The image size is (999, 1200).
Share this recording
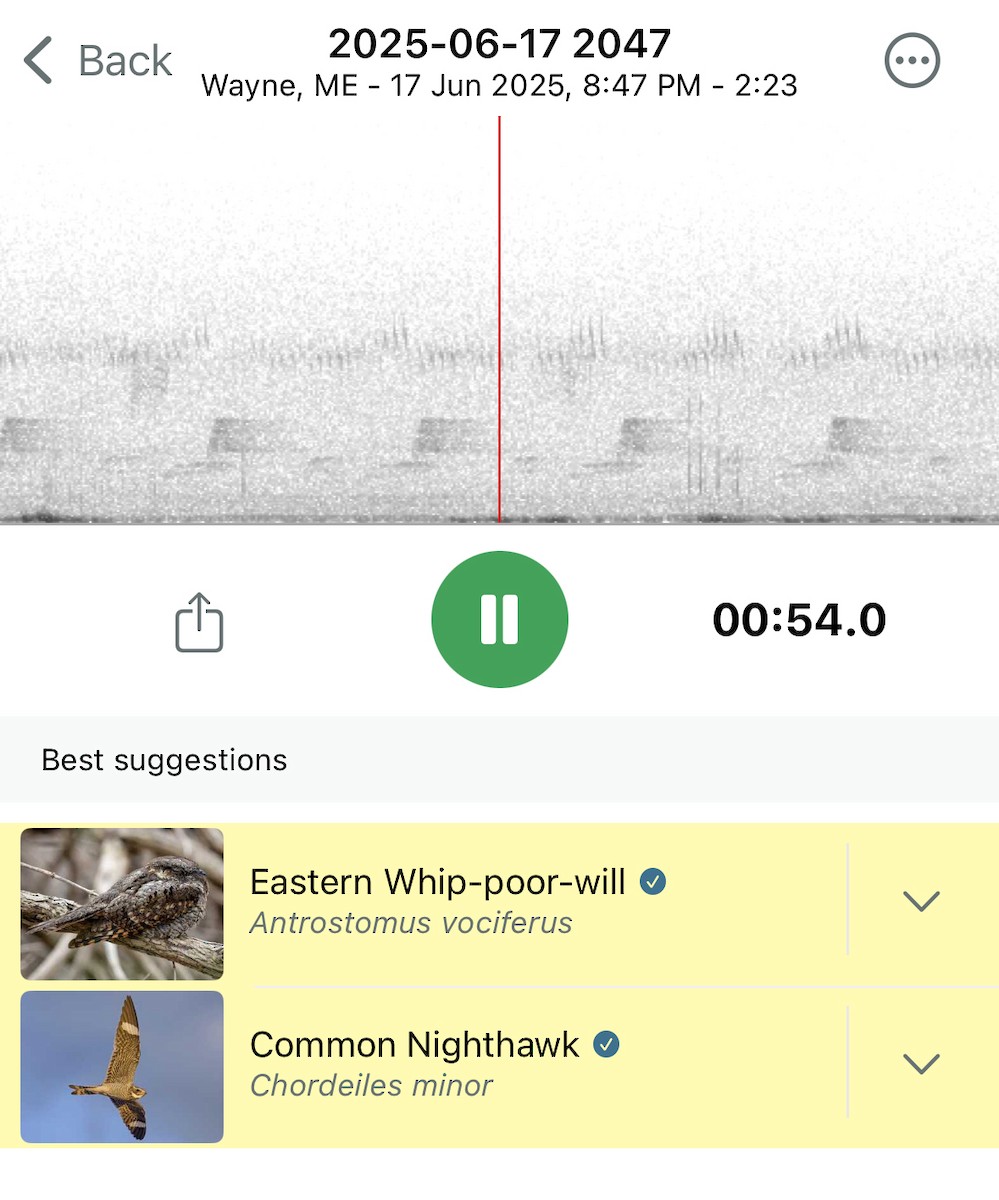point(199,622)
